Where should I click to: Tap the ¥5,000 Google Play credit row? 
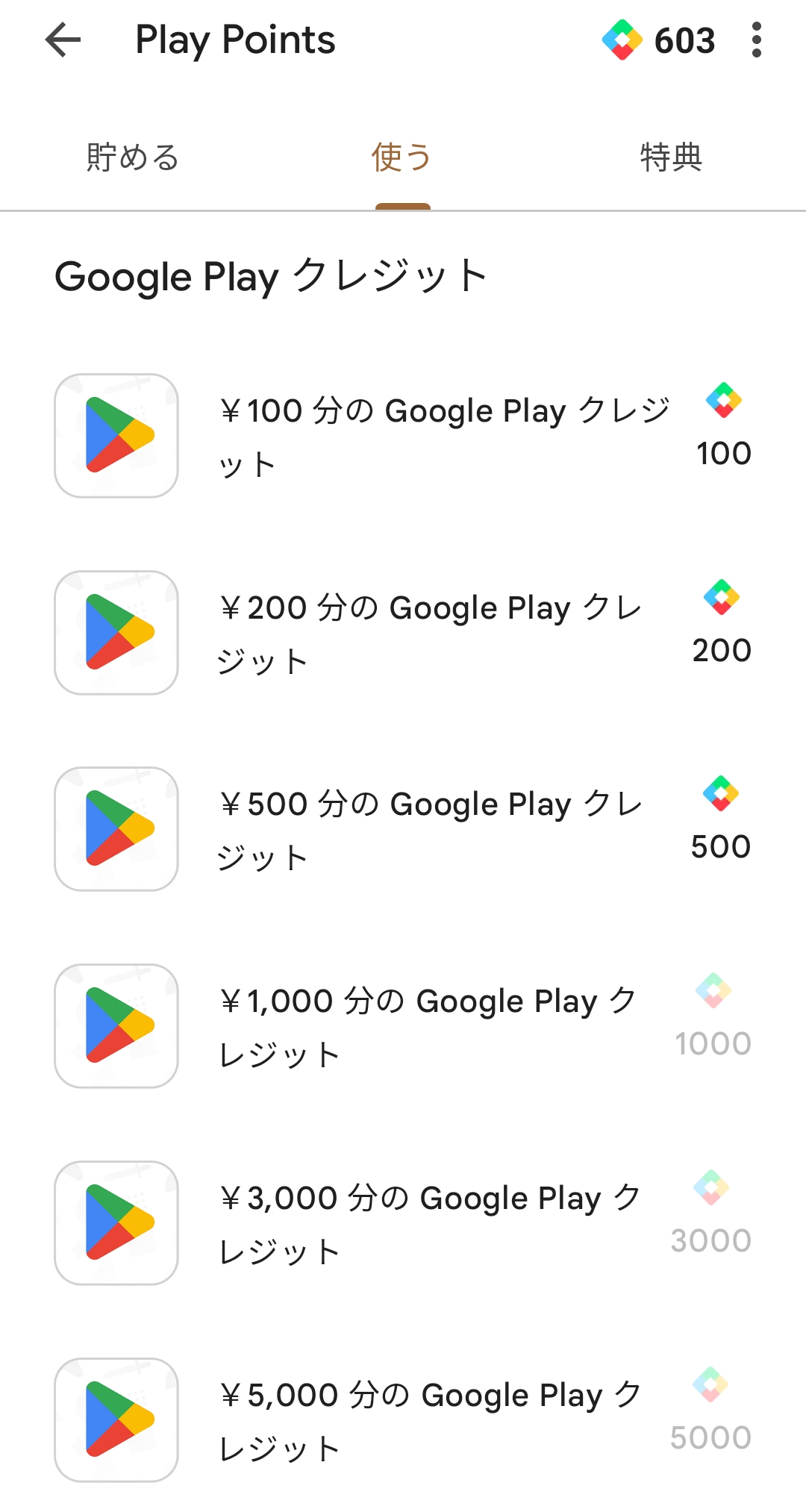(x=403, y=1420)
